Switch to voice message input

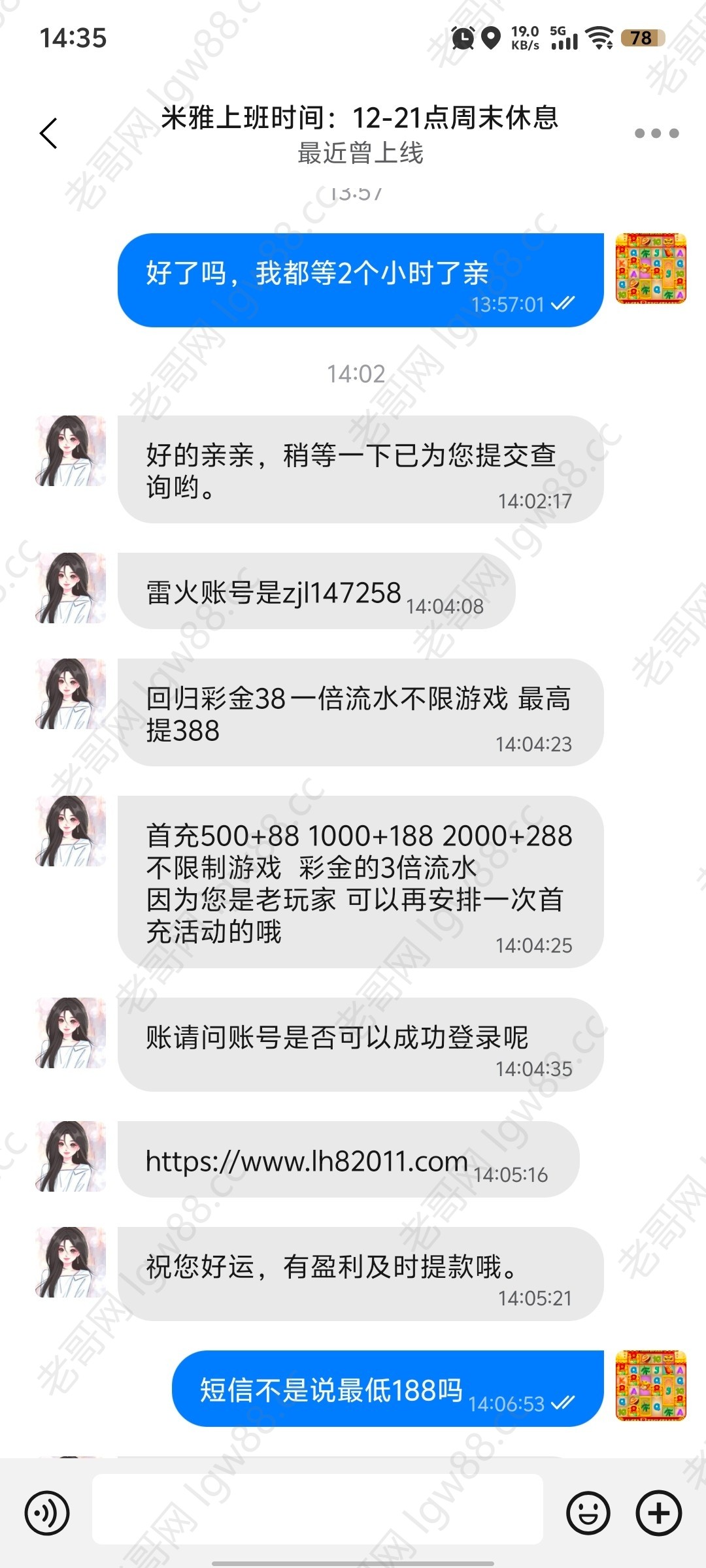[x=47, y=1512]
